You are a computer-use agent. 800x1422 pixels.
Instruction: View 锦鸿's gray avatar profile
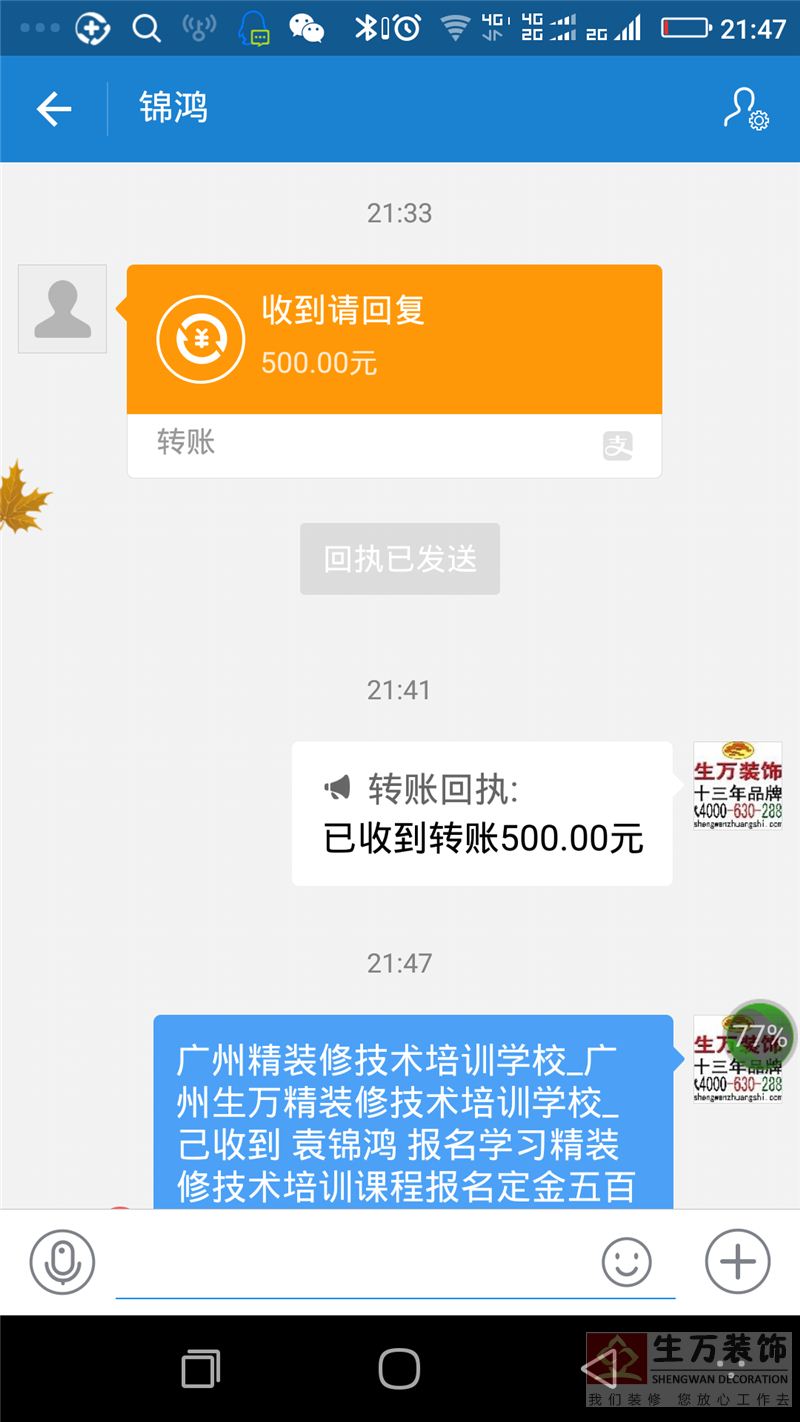coord(62,309)
